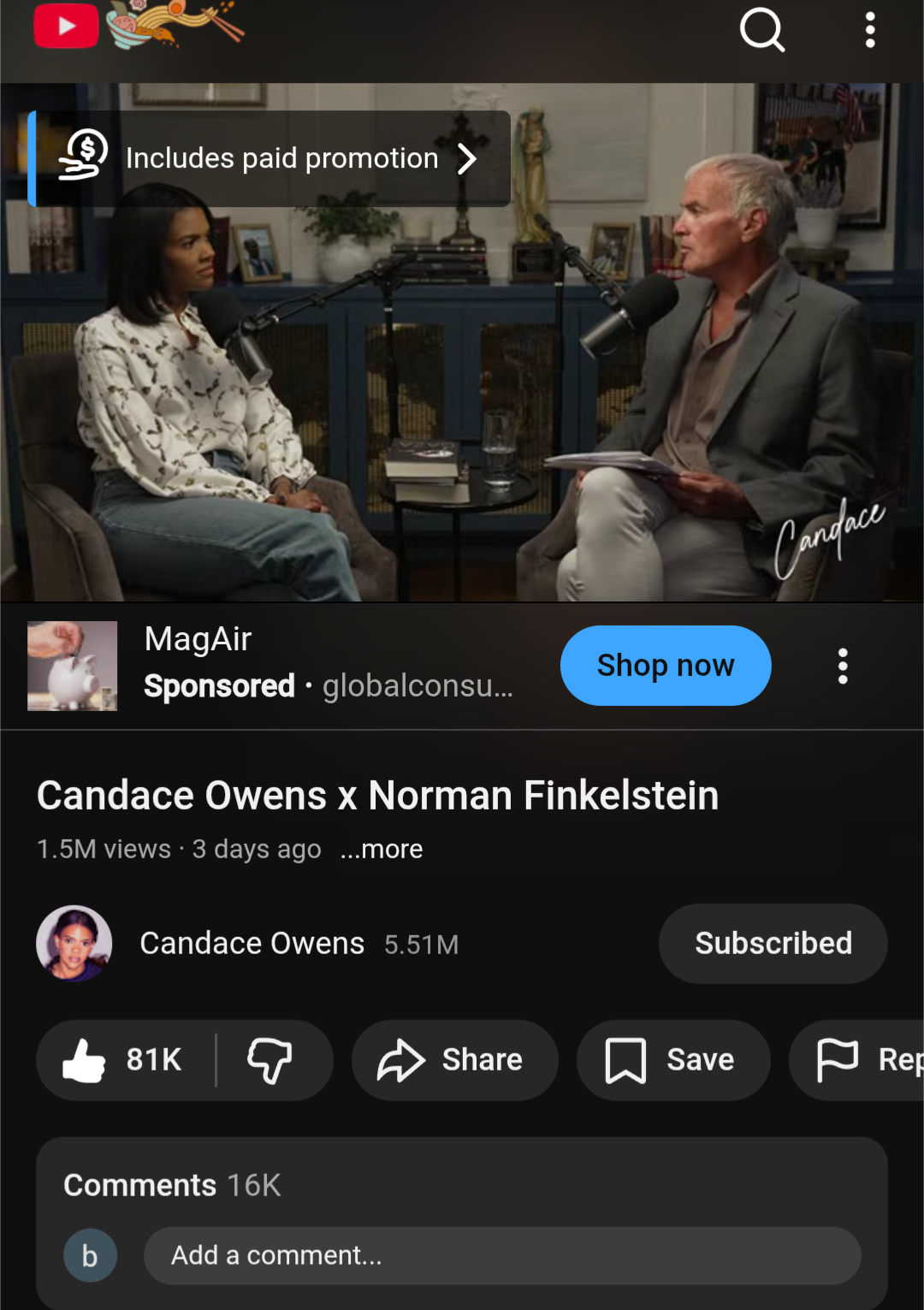Viewport: 924px width, 1310px height.
Task: Expand the video description with ...more
Action: click(x=382, y=849)
